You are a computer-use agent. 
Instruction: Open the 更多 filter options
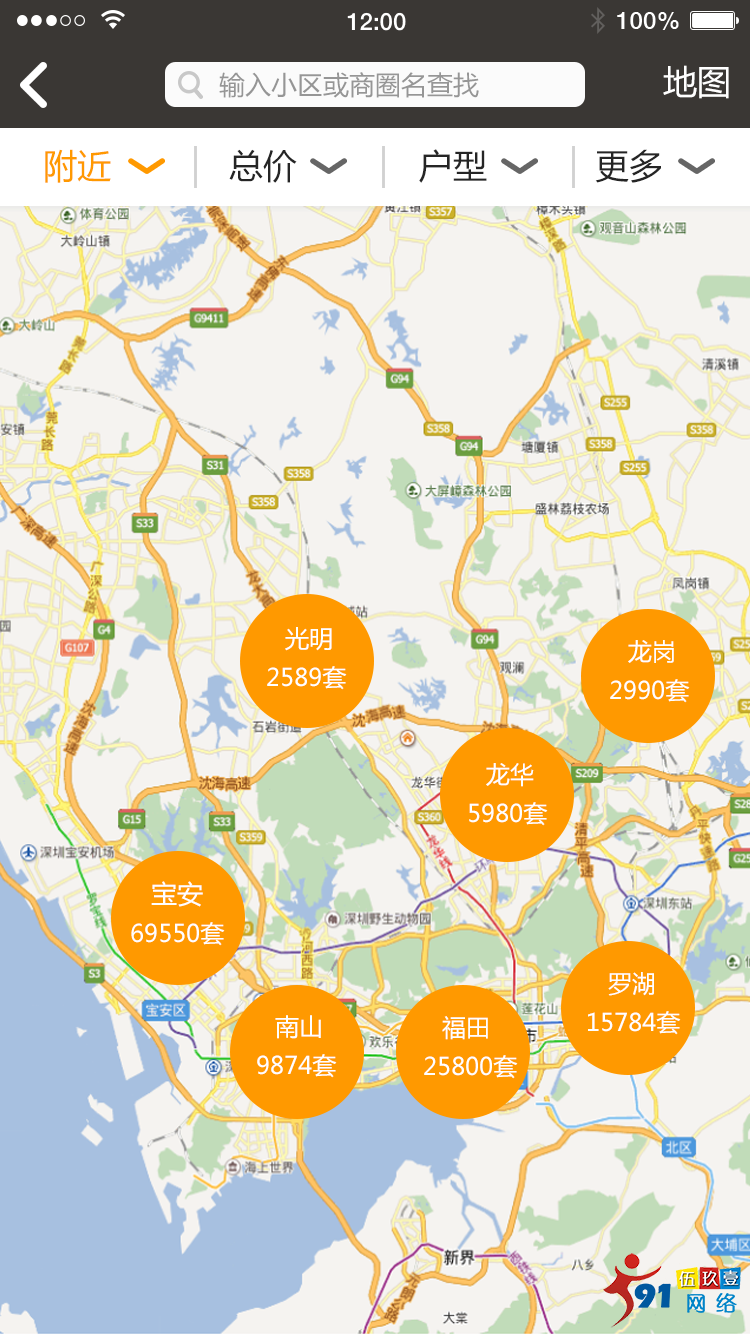tap(655, 167)
